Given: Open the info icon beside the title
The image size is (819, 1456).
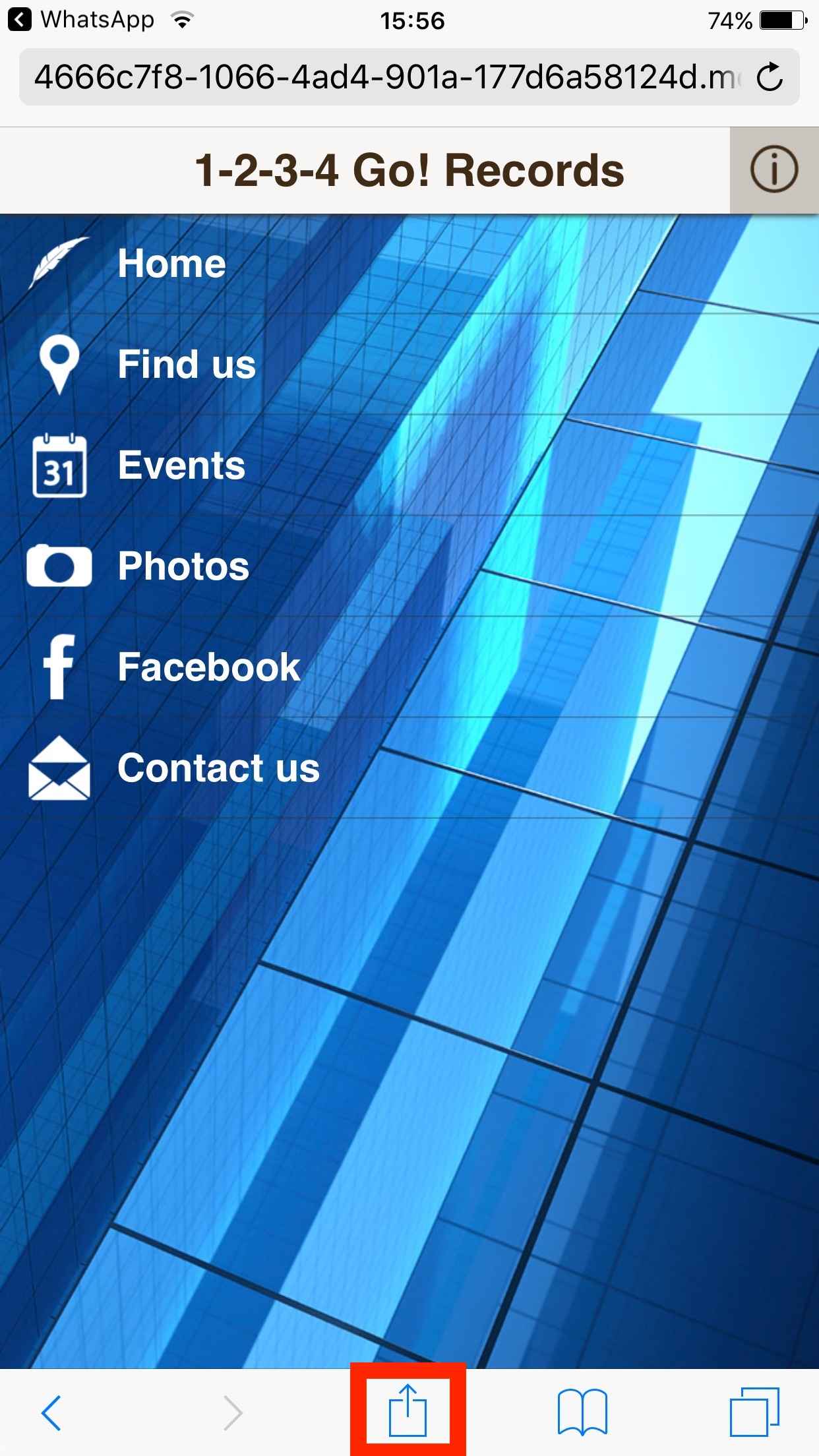Looking at the screenshot, I should pyautogui.click(x=773, y=170).
